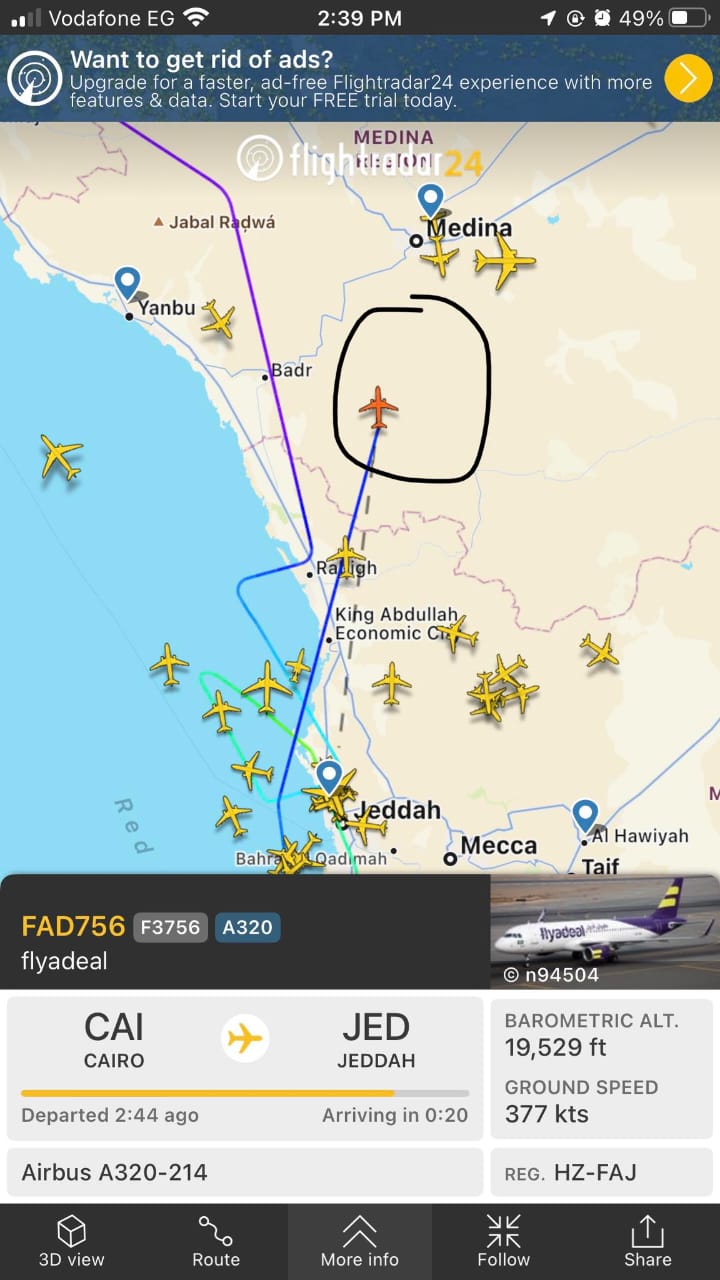This screenshot has width=720, height=1280.
Task: Expand More info panel
Action: point(360,1241)
